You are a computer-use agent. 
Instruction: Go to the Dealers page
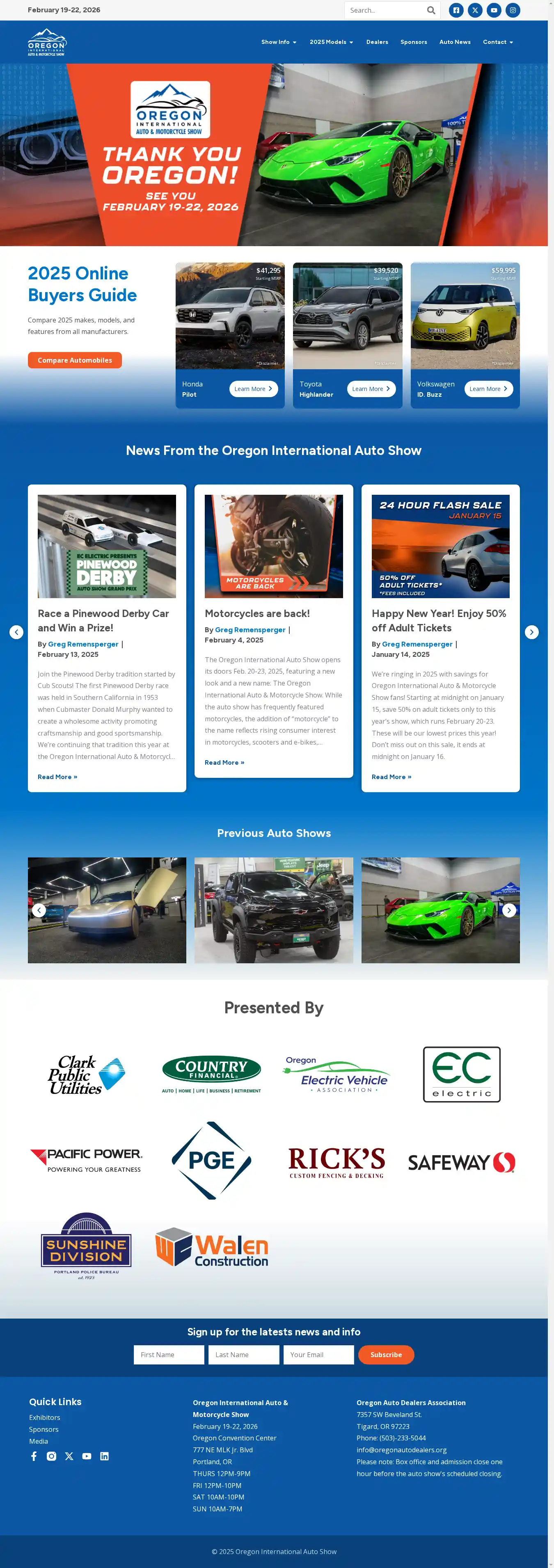(x=377, y=42)
